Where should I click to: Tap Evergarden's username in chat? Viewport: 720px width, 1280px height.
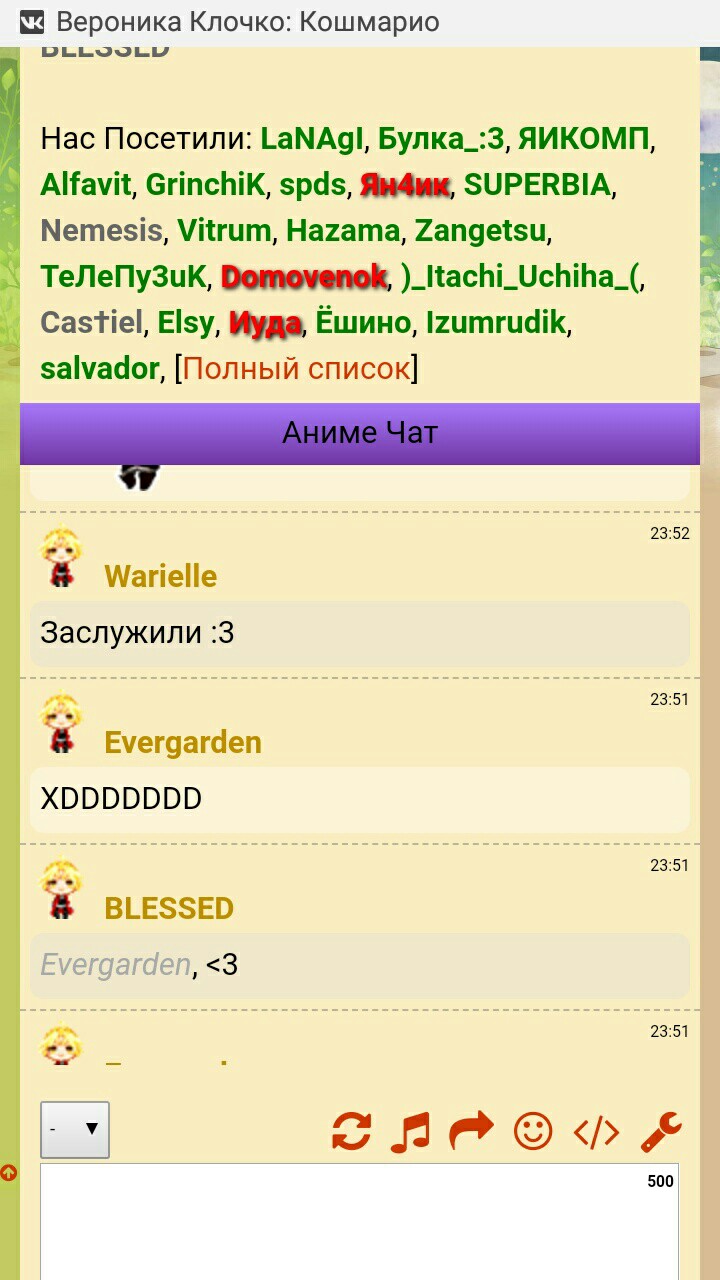point(183,742)
